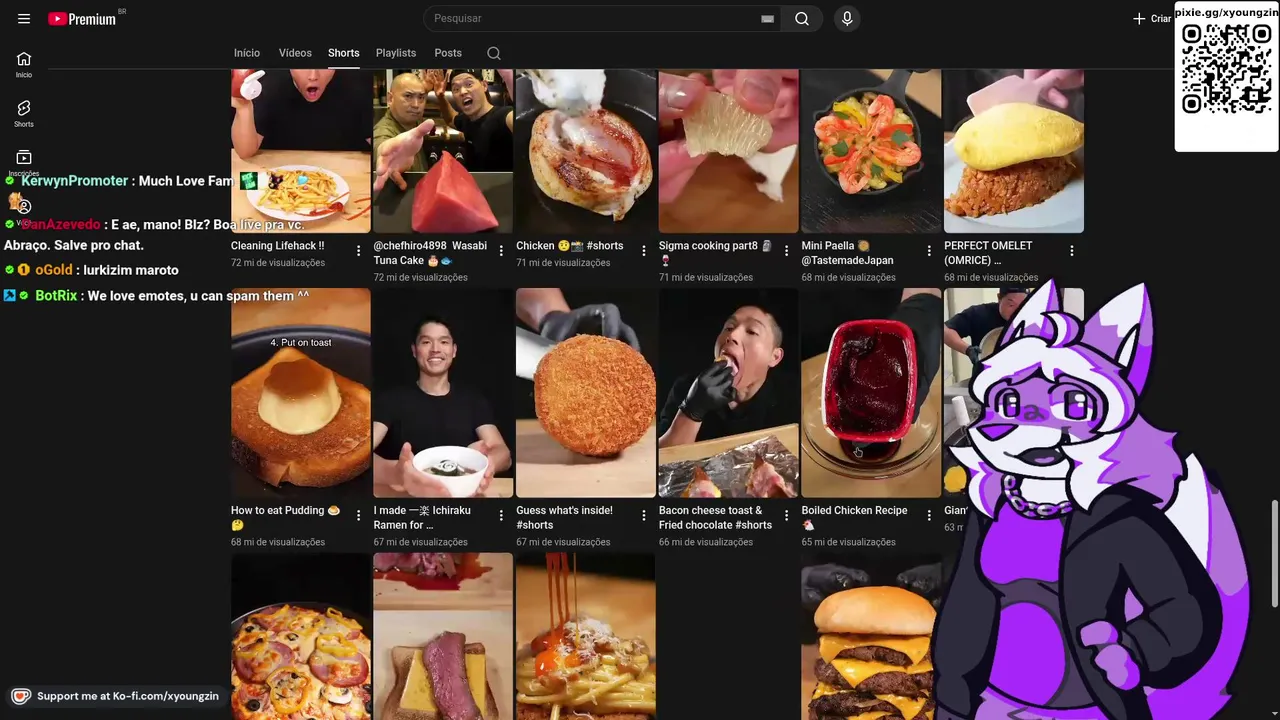Open the Criar create button

point(1151,19)
